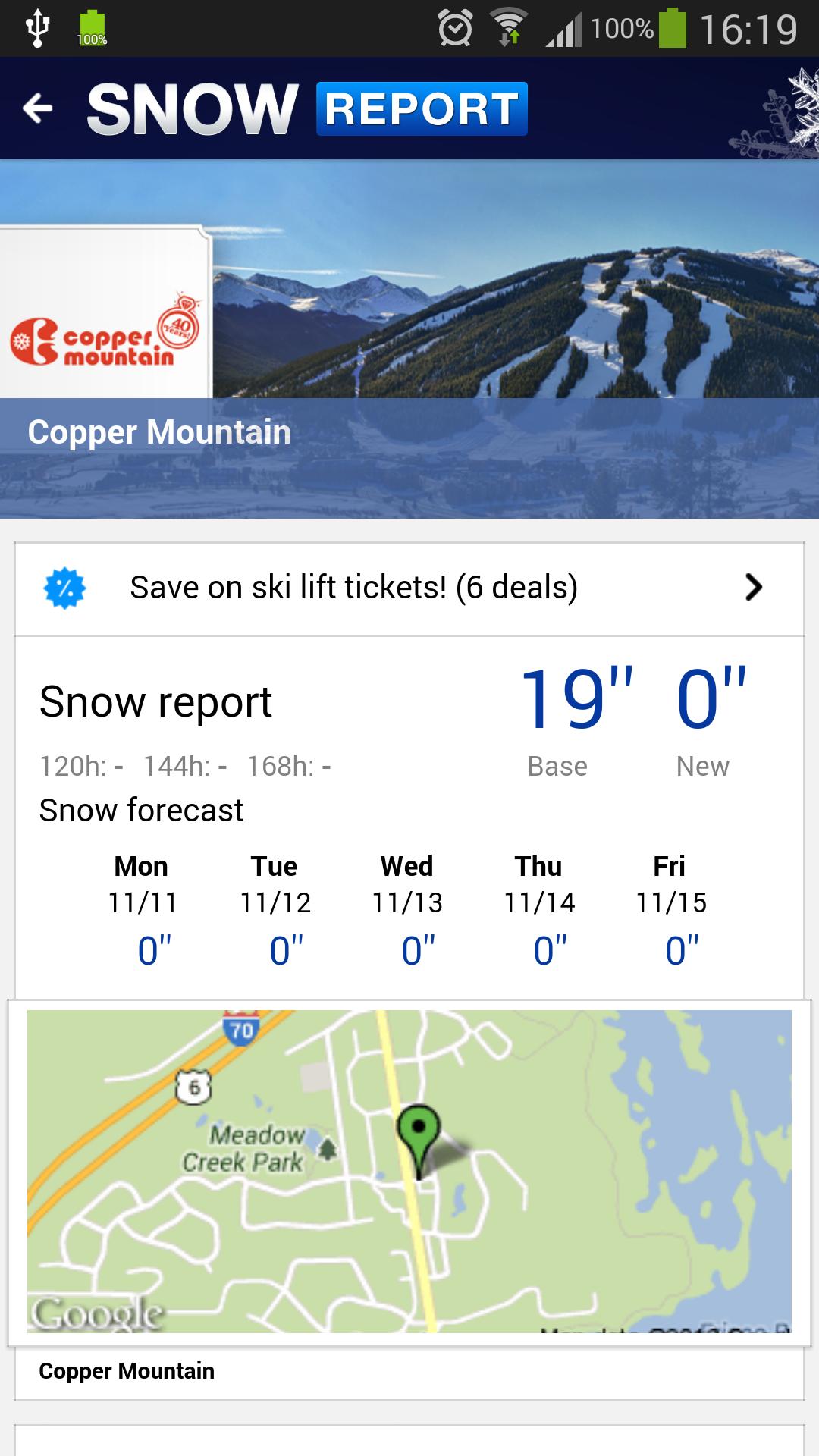This screenshot has width=819, height=1456.
Task: Select the Snow forecast section header
Action: pyautogui.click(x=141, y=810)
